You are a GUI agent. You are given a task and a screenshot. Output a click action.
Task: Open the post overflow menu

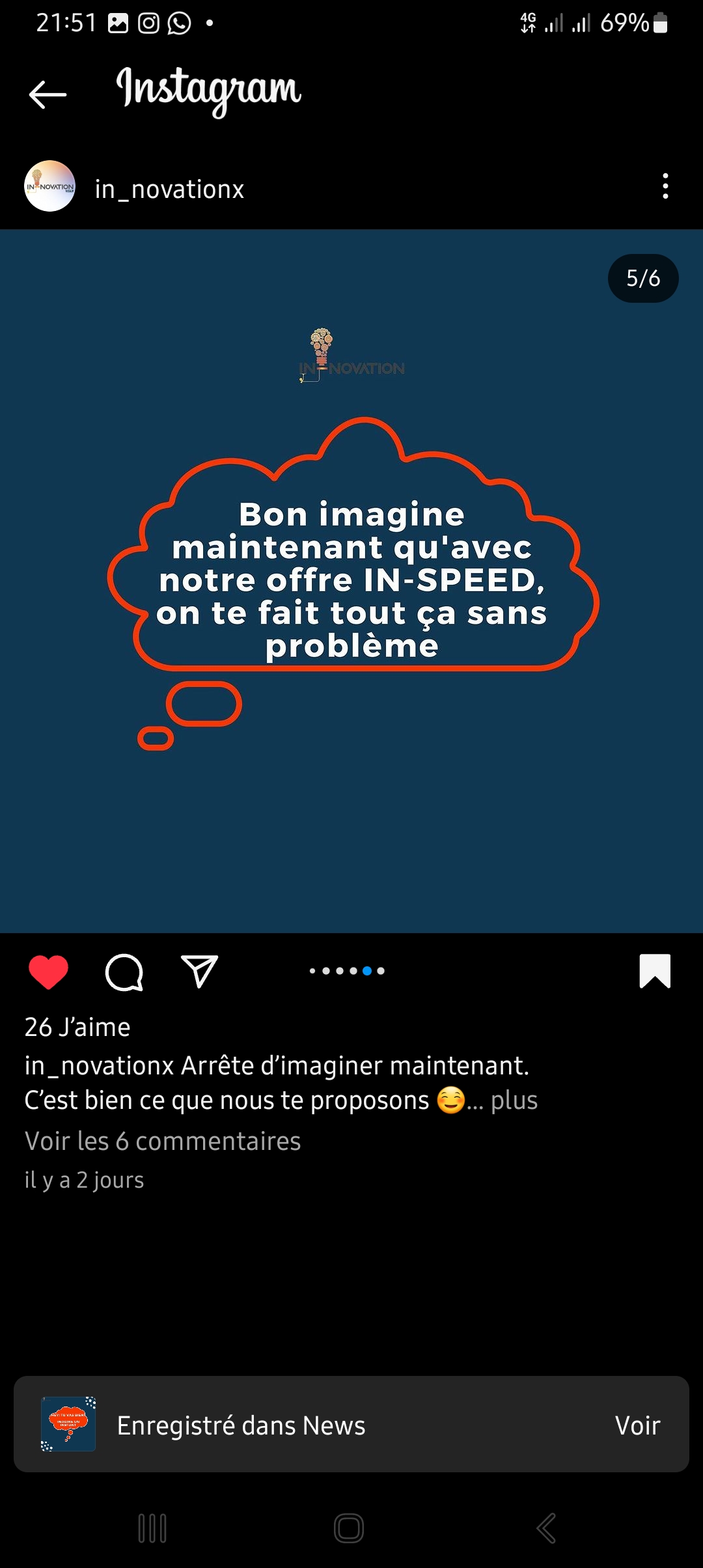click(665, 186)
